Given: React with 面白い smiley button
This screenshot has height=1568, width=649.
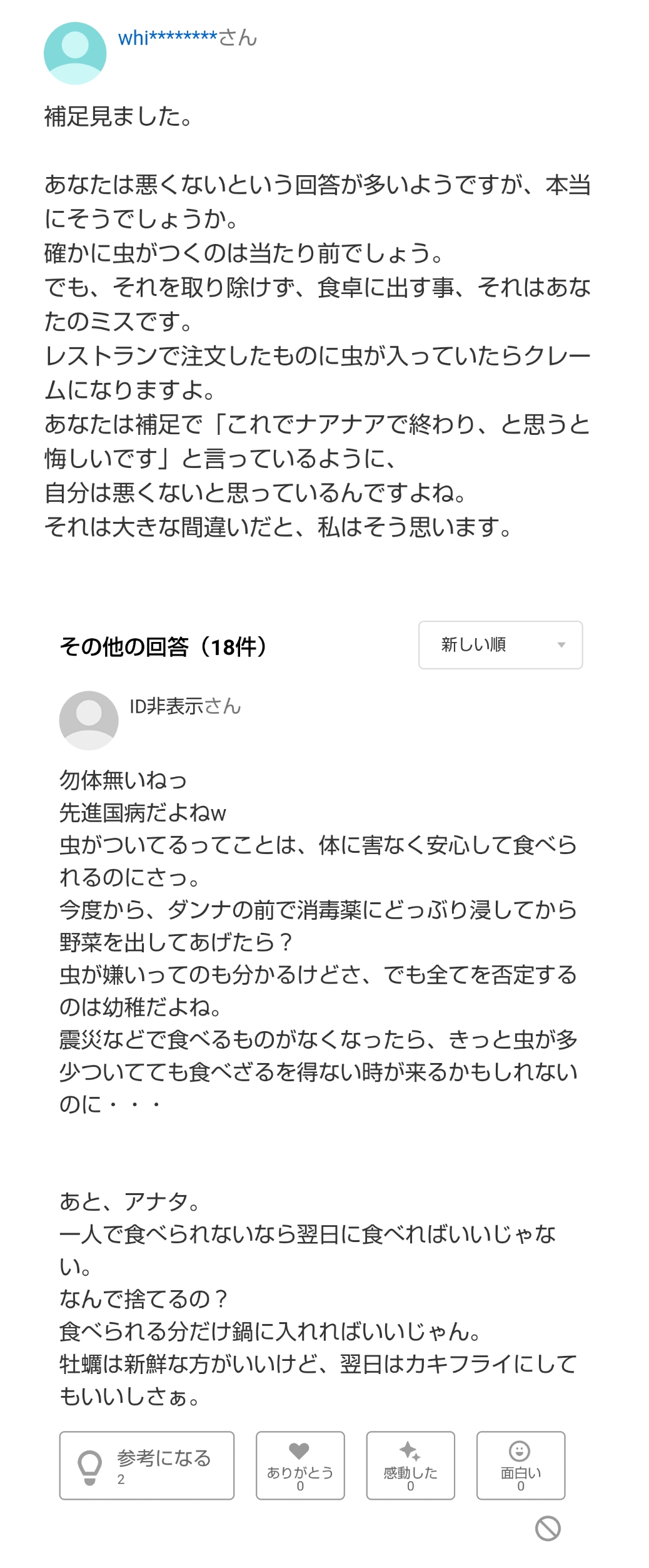Looking at the screenshot, I should [520, 1465].
